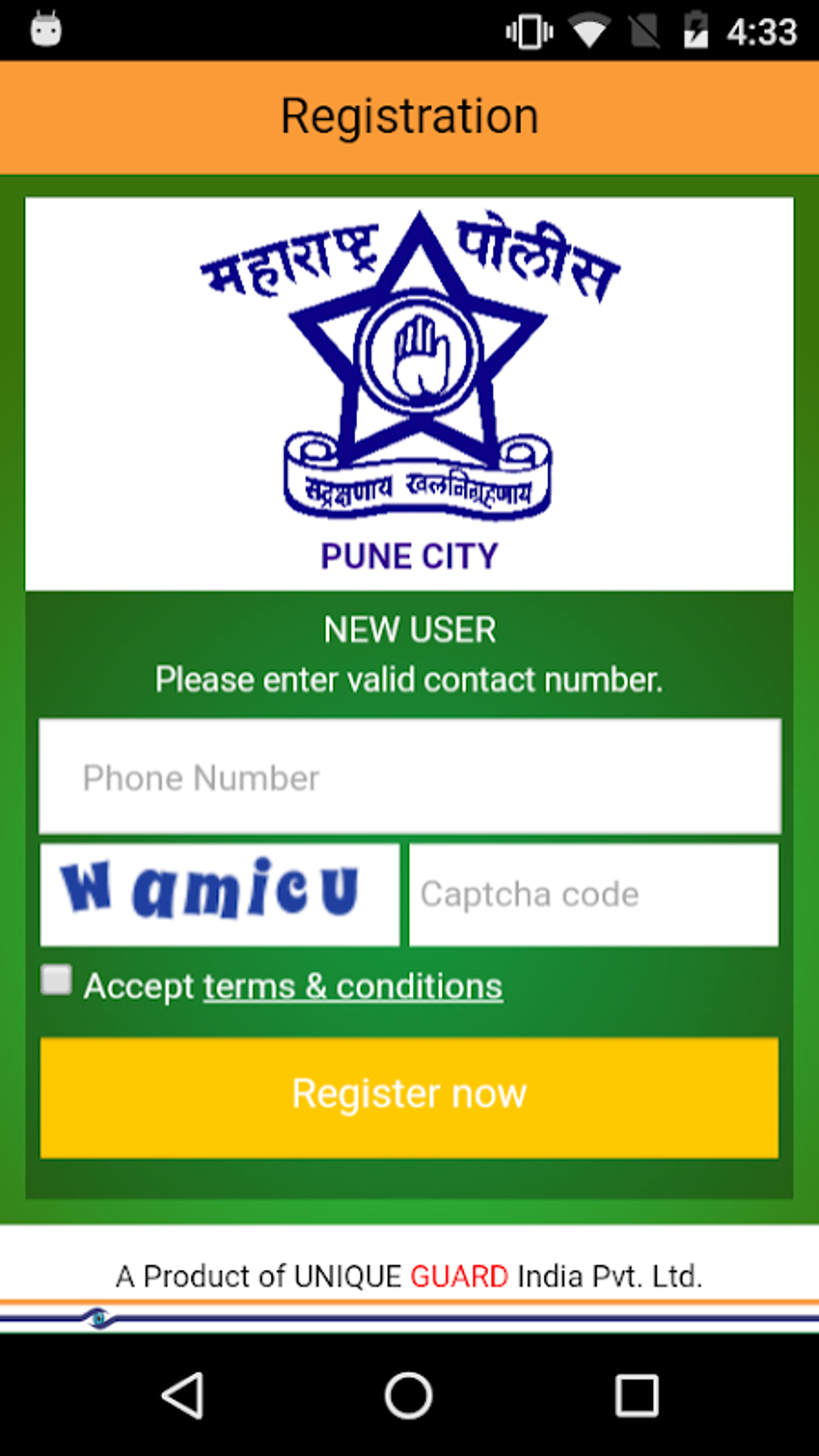The height and width of the screenshot is (1456, 819).
Task: Focus the Captcha code field
Action: [x=593, y=894]
